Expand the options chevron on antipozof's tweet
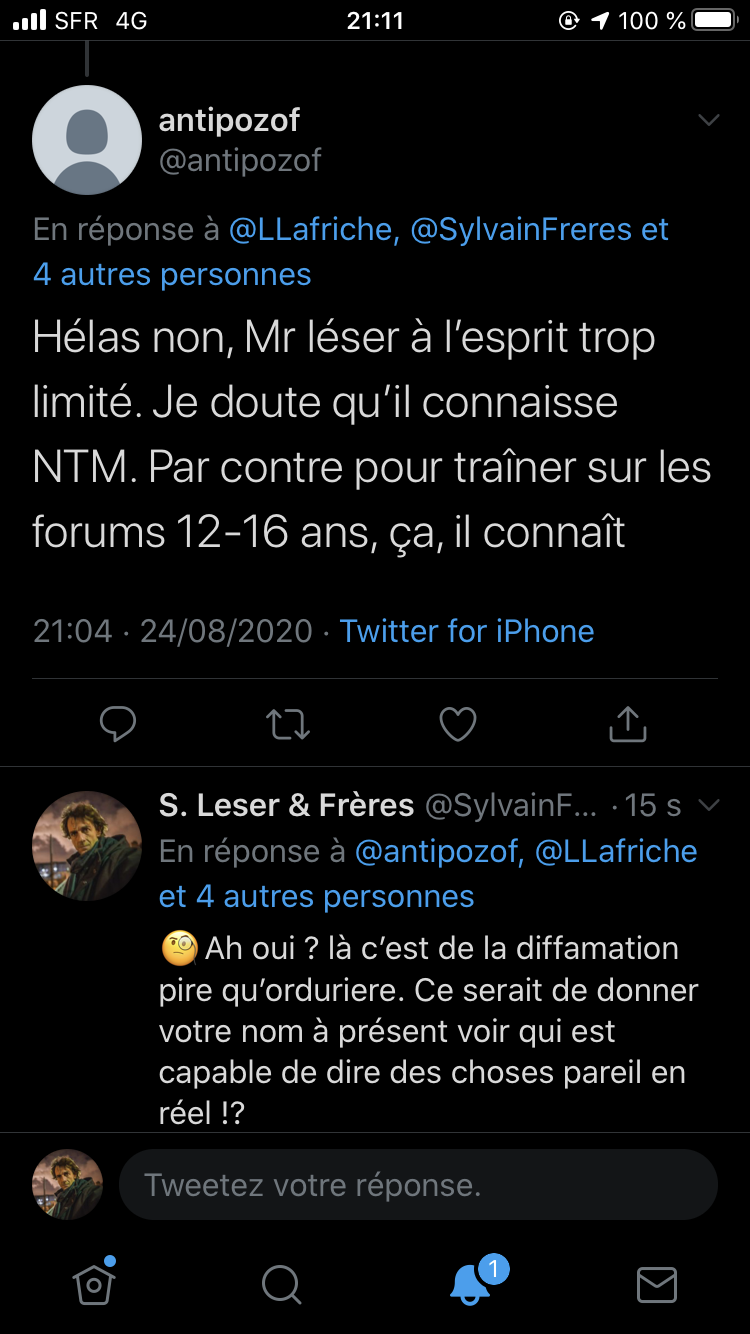Screen dimensions: 750x1334 [708, 121]
